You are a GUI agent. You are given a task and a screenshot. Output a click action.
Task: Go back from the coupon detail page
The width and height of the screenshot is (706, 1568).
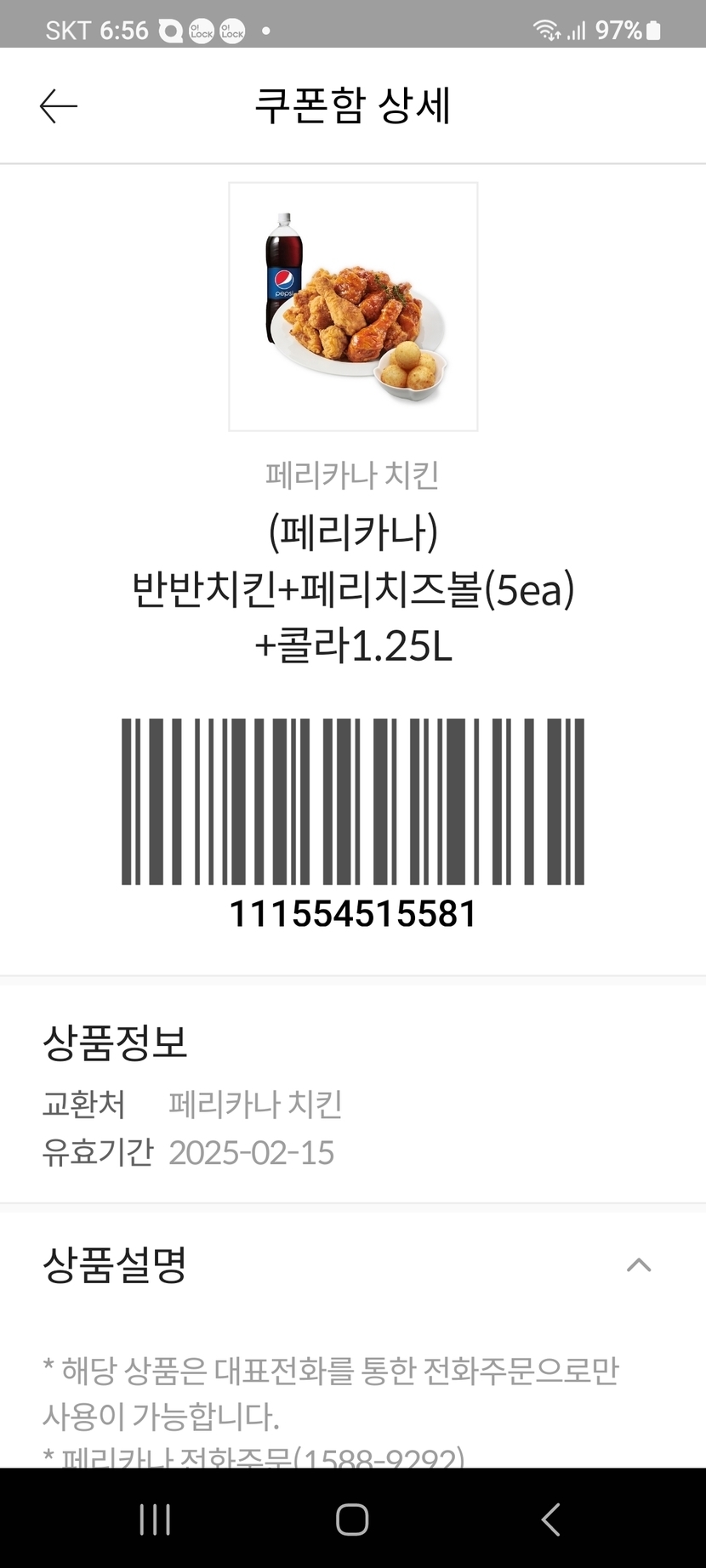[x=58, y=106]
